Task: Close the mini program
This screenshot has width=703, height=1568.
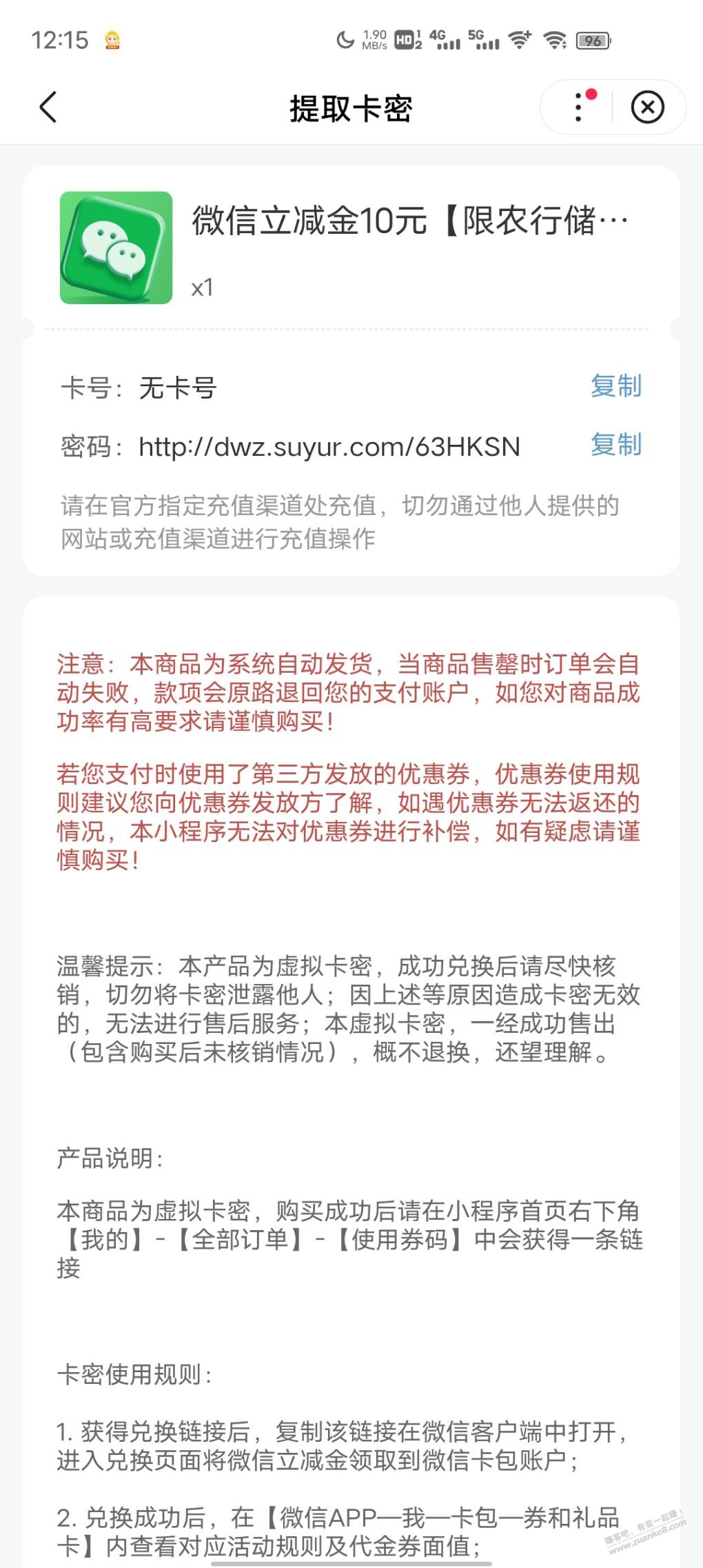Action: pos(647,108)
